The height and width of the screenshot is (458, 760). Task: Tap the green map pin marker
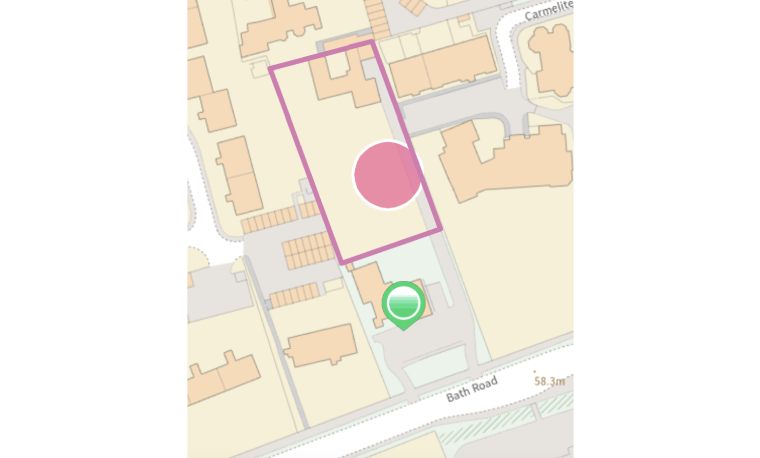(x=403, y=303)
